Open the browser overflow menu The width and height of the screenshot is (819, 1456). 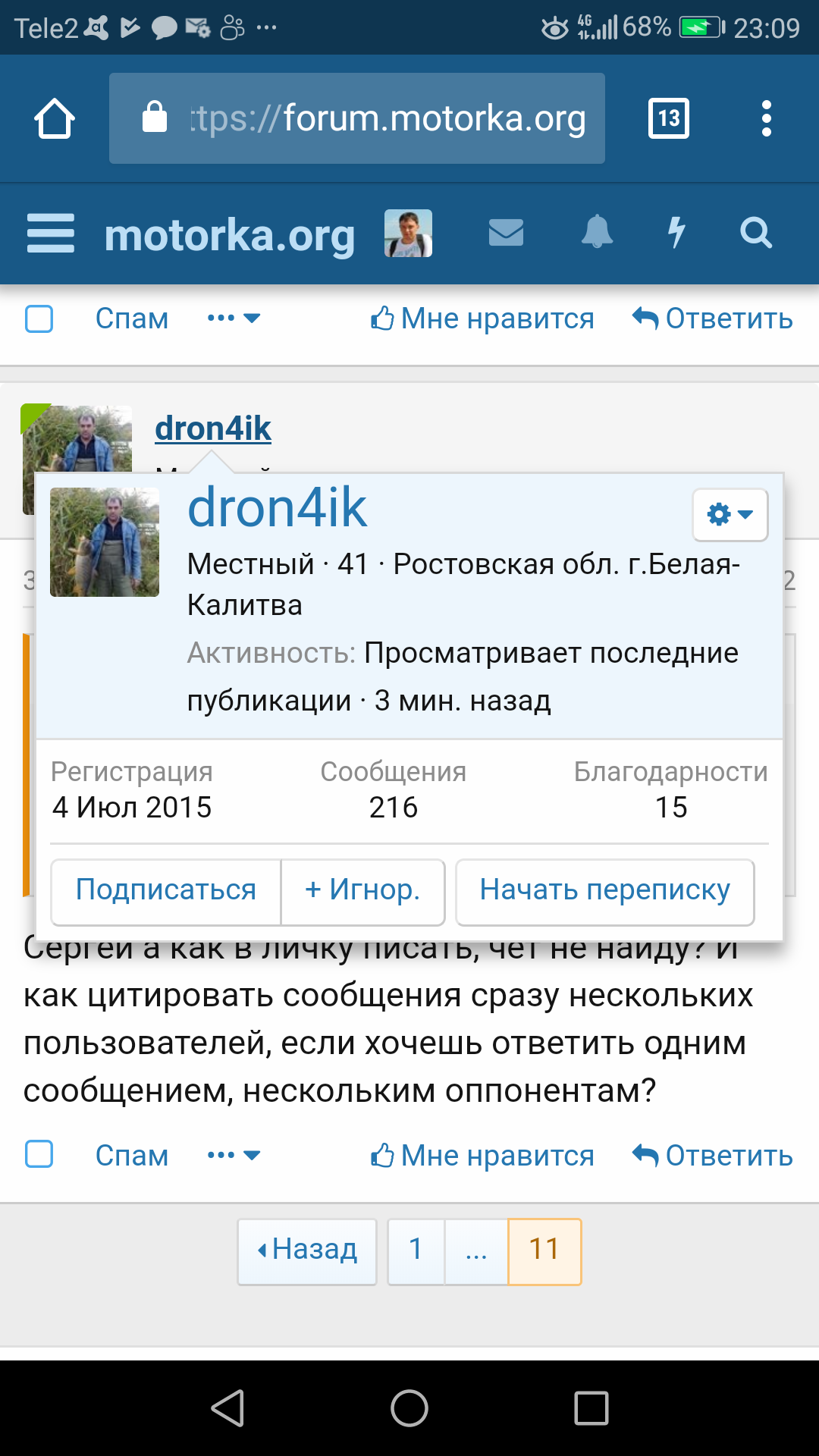pos(766,118)
